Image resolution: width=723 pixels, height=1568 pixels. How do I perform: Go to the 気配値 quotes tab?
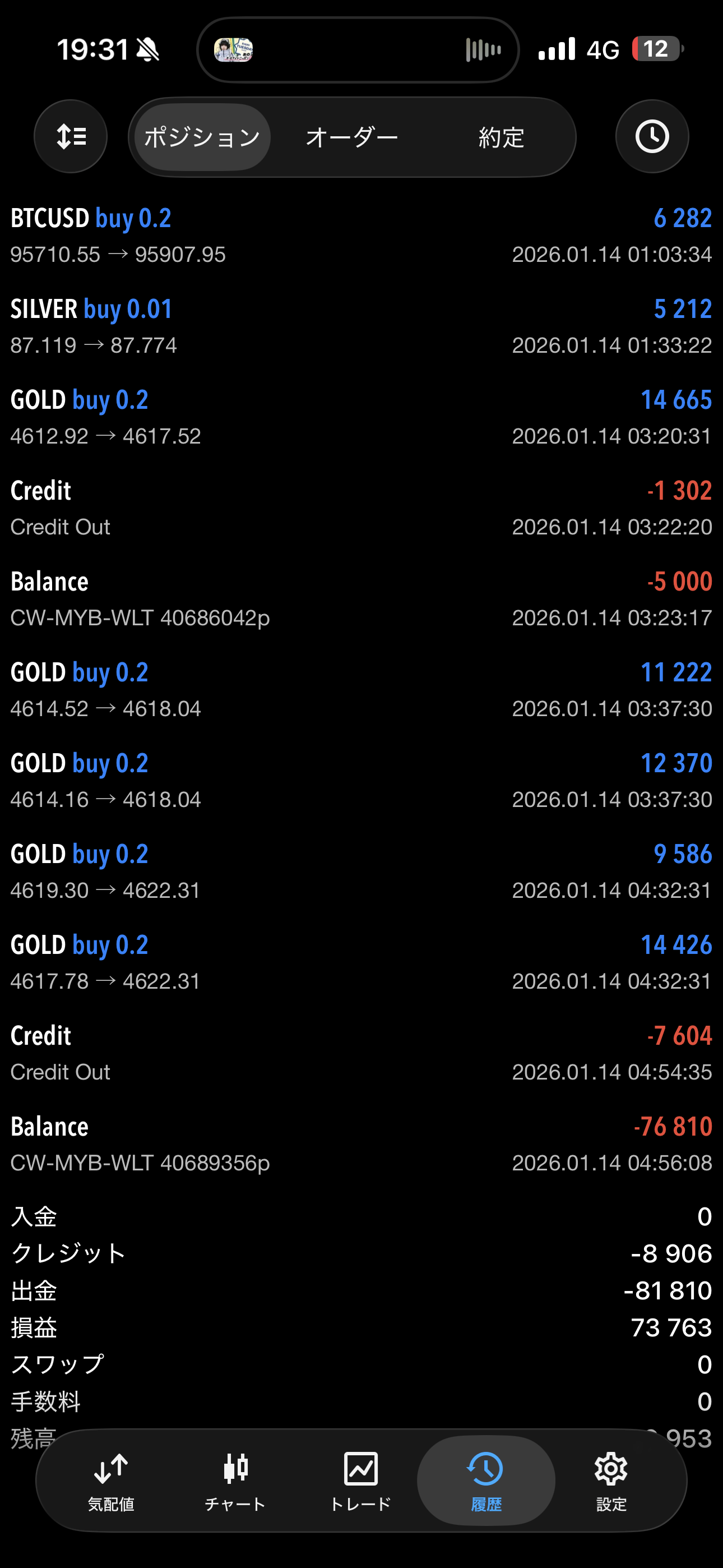pos(111,1481)
